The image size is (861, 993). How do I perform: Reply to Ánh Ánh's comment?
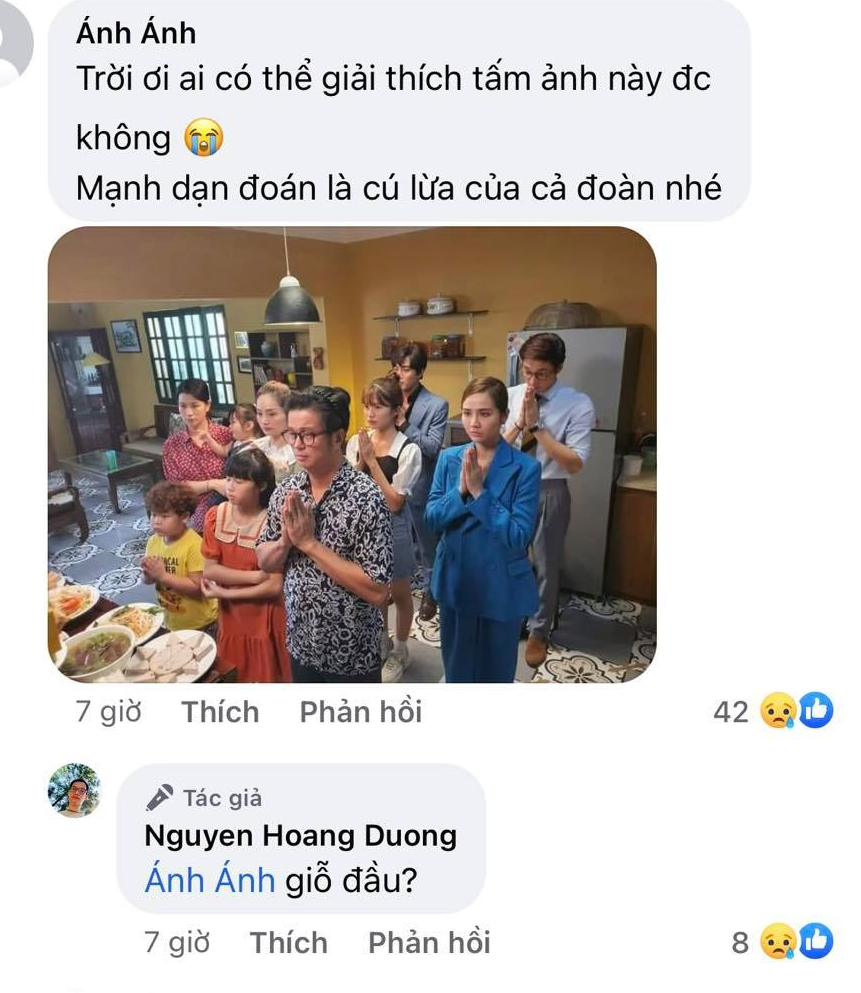pyautogui.click(x=360, y=712)
